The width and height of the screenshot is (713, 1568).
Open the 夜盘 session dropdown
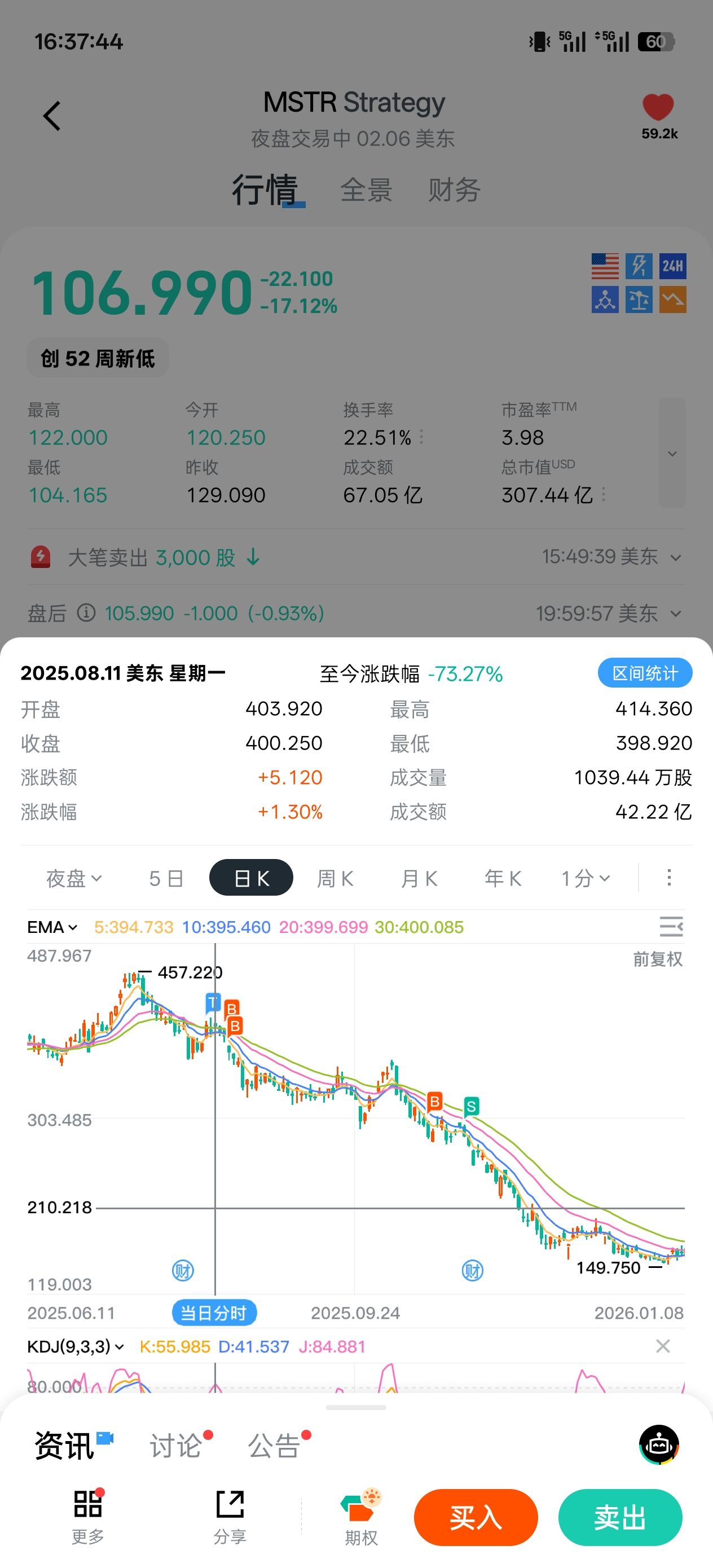coord(74,878)
